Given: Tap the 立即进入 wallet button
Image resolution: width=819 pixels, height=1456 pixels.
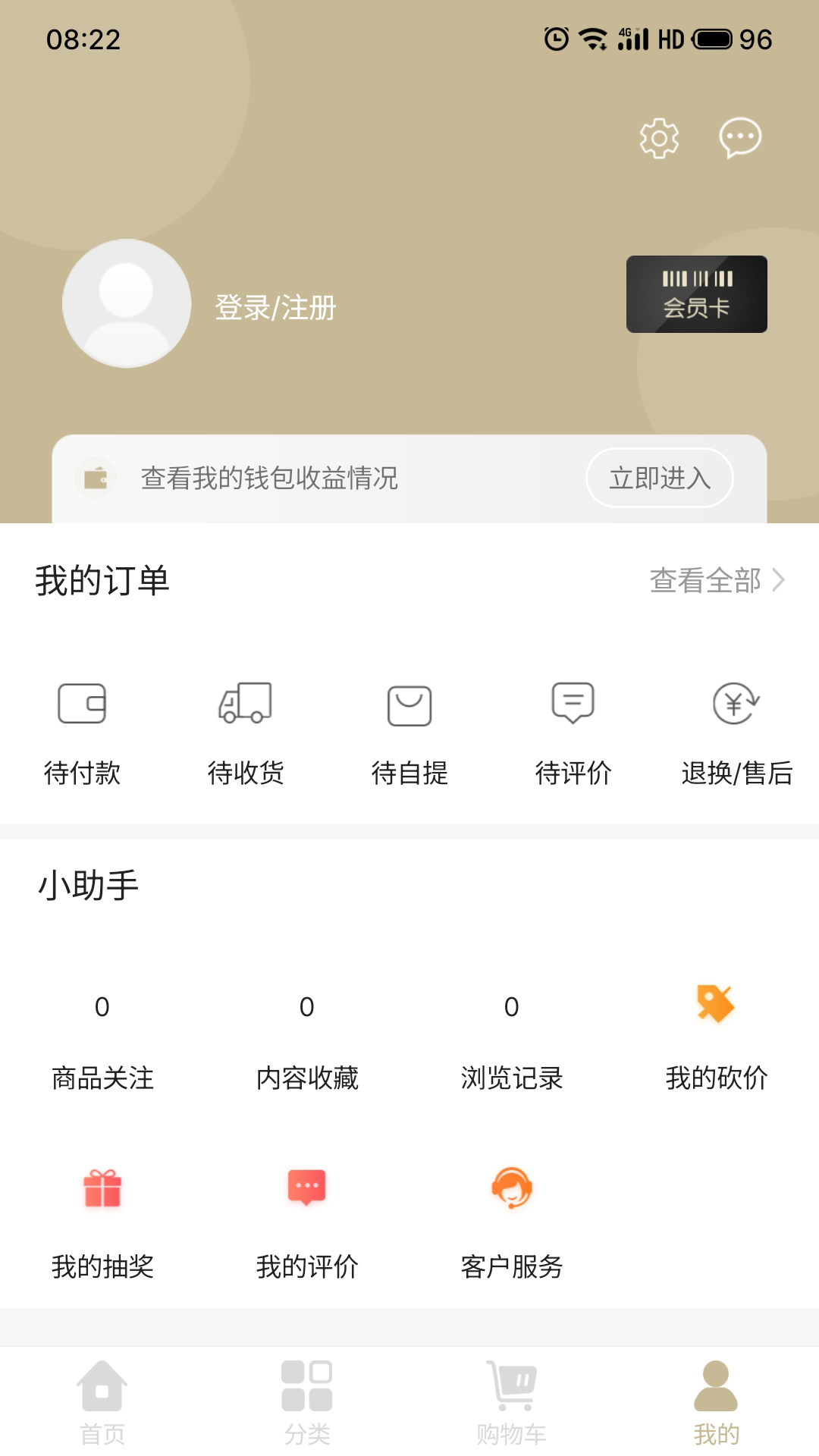Looking at the screenshot, I should pos(659,478).
